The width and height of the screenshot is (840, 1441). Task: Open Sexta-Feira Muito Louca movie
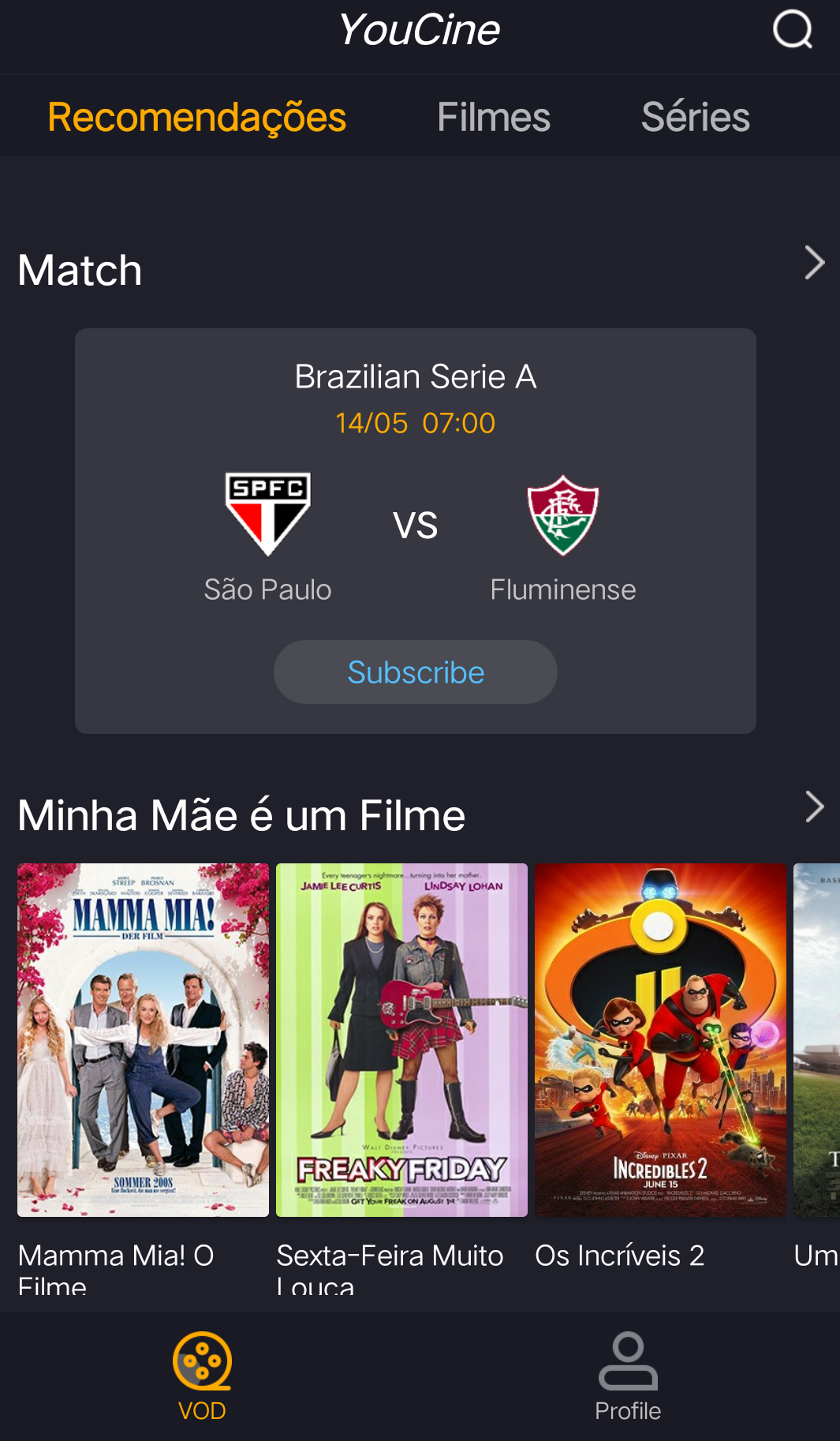click(401, 1039)
